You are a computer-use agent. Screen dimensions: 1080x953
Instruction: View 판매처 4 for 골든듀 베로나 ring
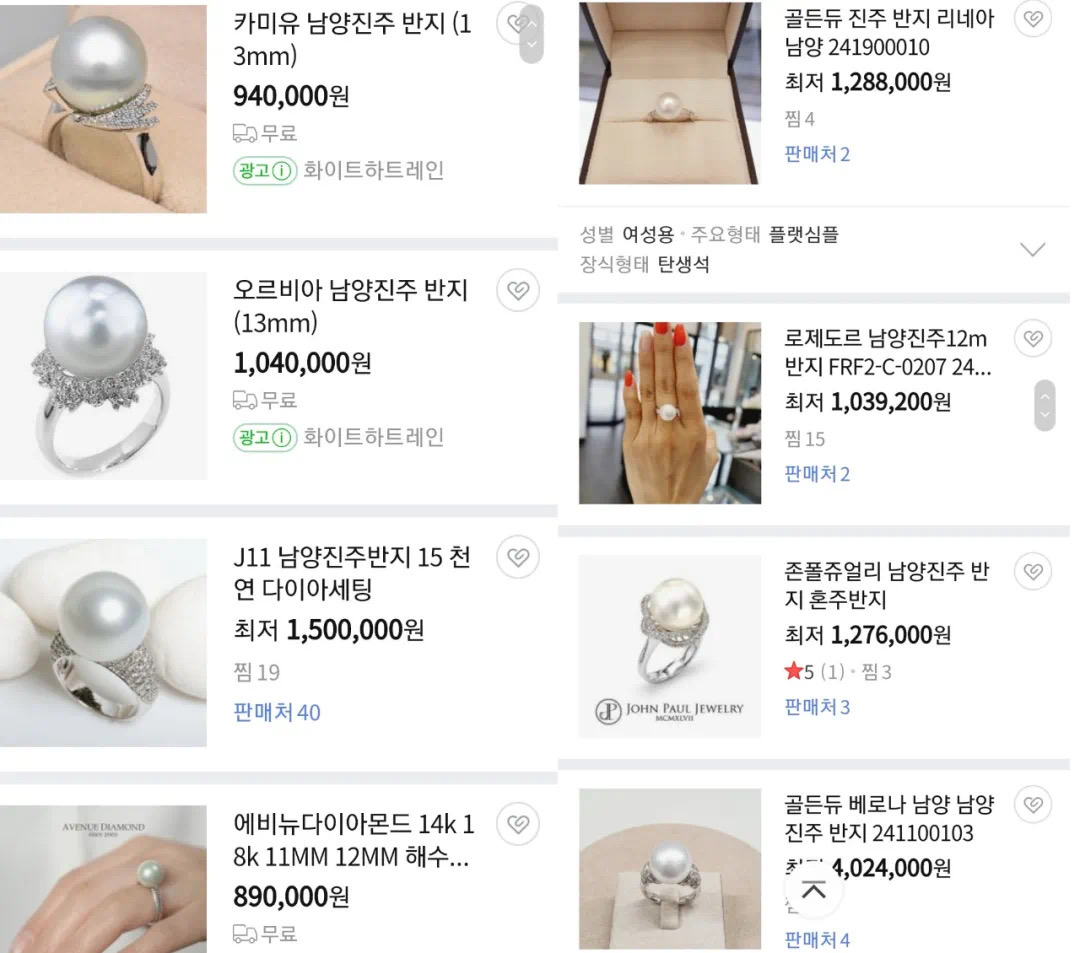point(817,939)
